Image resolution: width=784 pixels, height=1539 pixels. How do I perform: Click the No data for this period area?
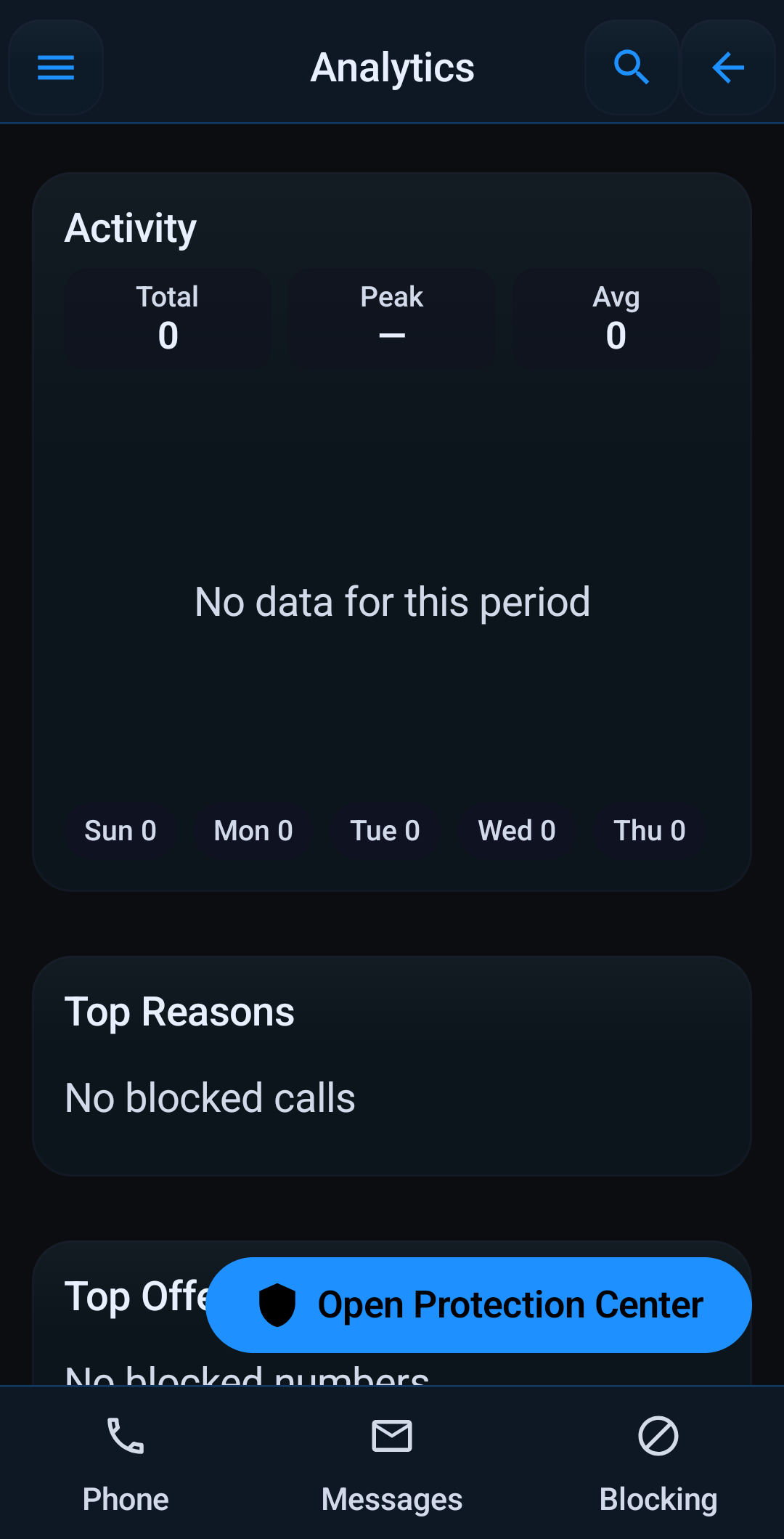click(x=392, y=601)
